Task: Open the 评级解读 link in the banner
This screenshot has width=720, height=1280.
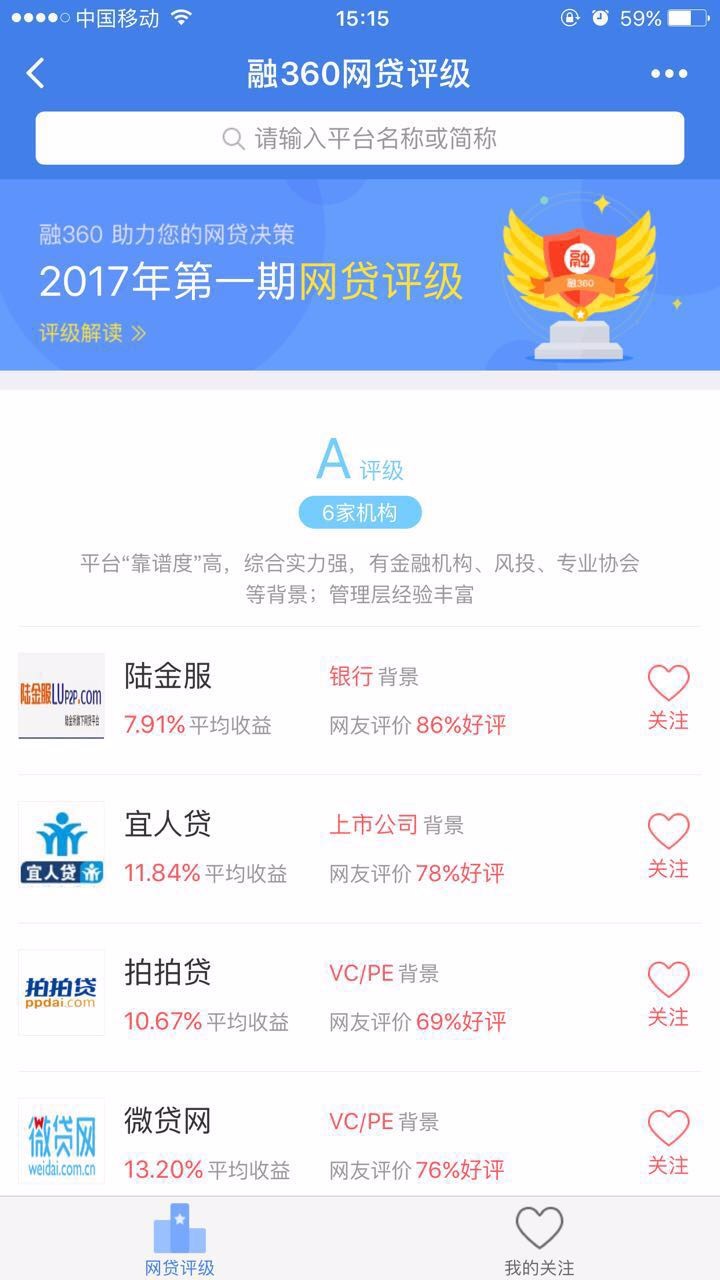Action: (92, 333)
